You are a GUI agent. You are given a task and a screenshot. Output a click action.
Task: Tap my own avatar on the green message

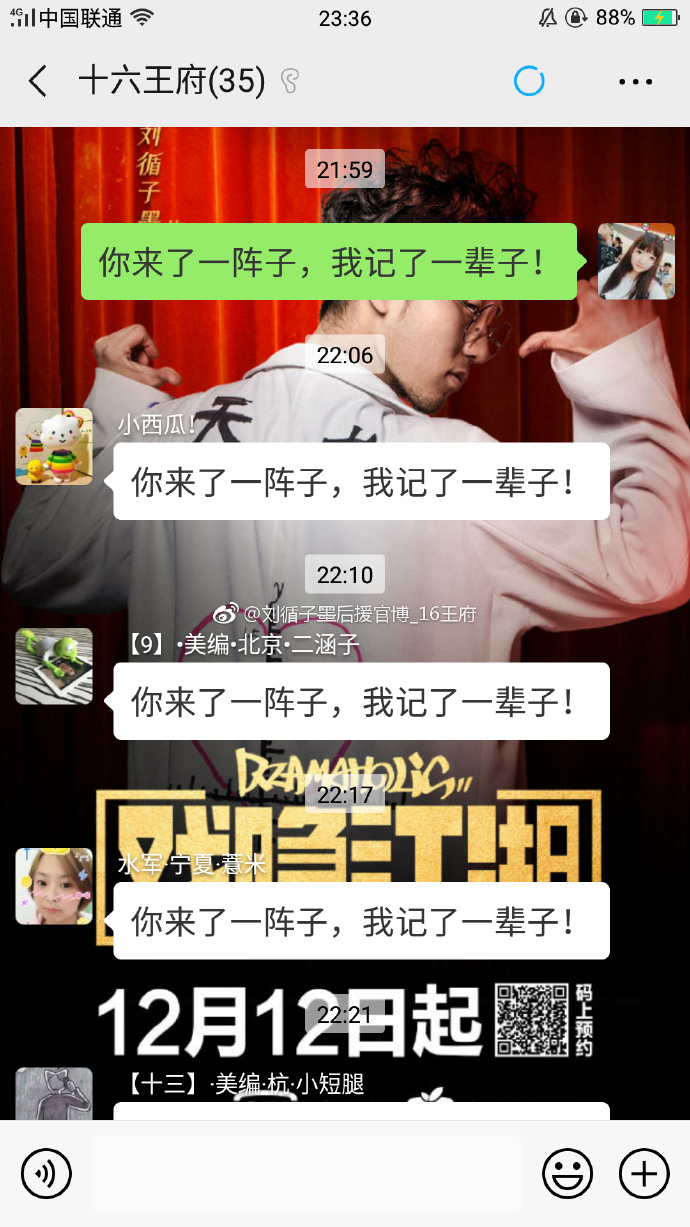(636, 261)
